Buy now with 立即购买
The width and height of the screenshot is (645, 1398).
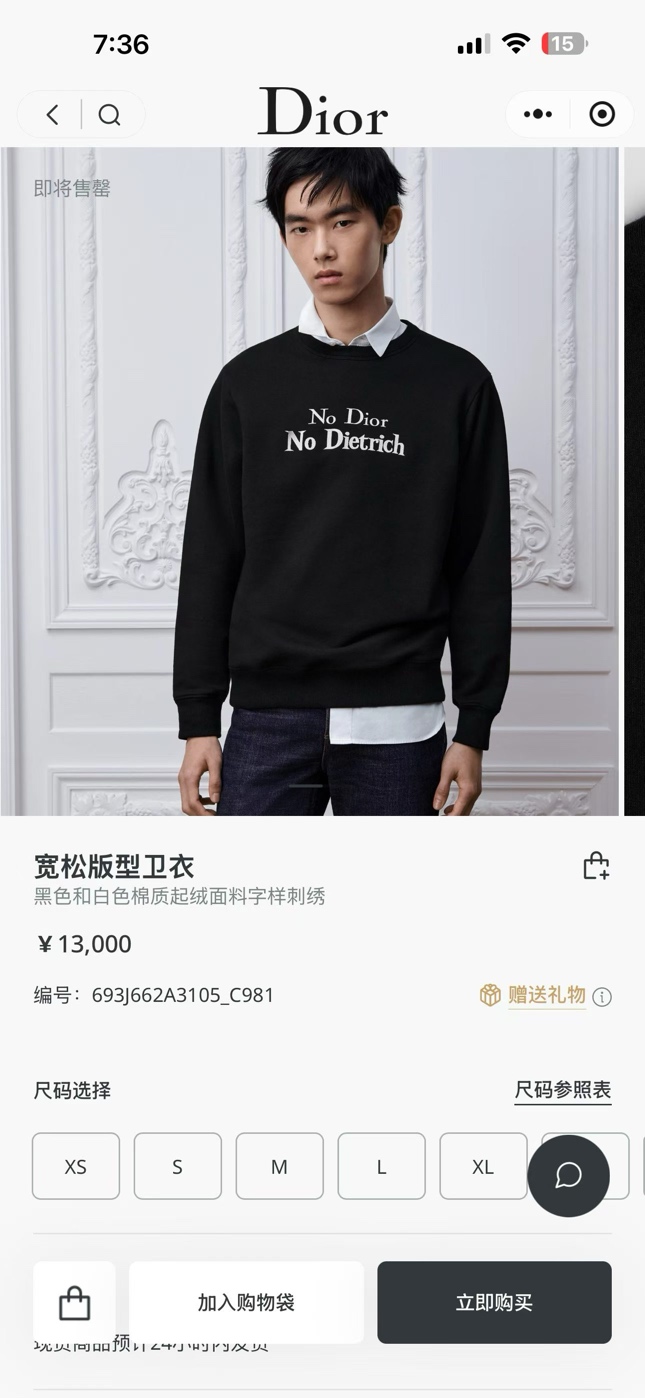coord(494,1302)
